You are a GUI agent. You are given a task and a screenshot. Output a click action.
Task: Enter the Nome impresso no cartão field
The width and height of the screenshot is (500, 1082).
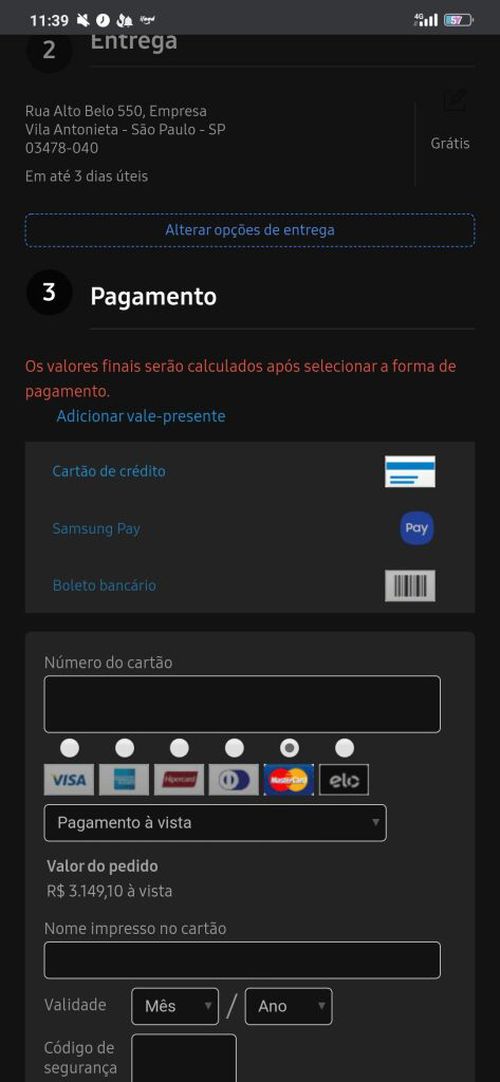[242, 960]
